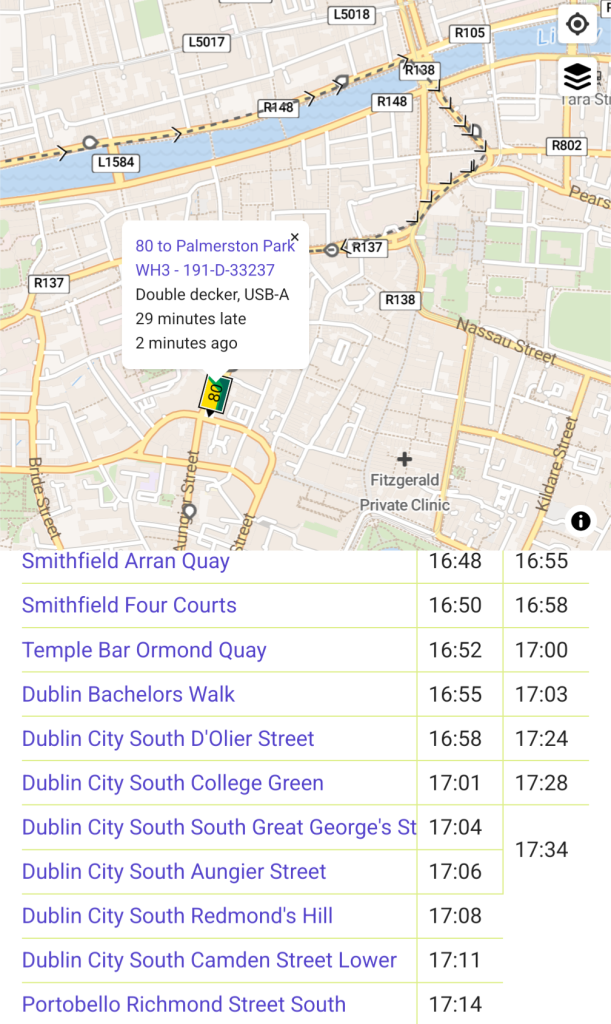Close the bus info popup

pos(294,238)
